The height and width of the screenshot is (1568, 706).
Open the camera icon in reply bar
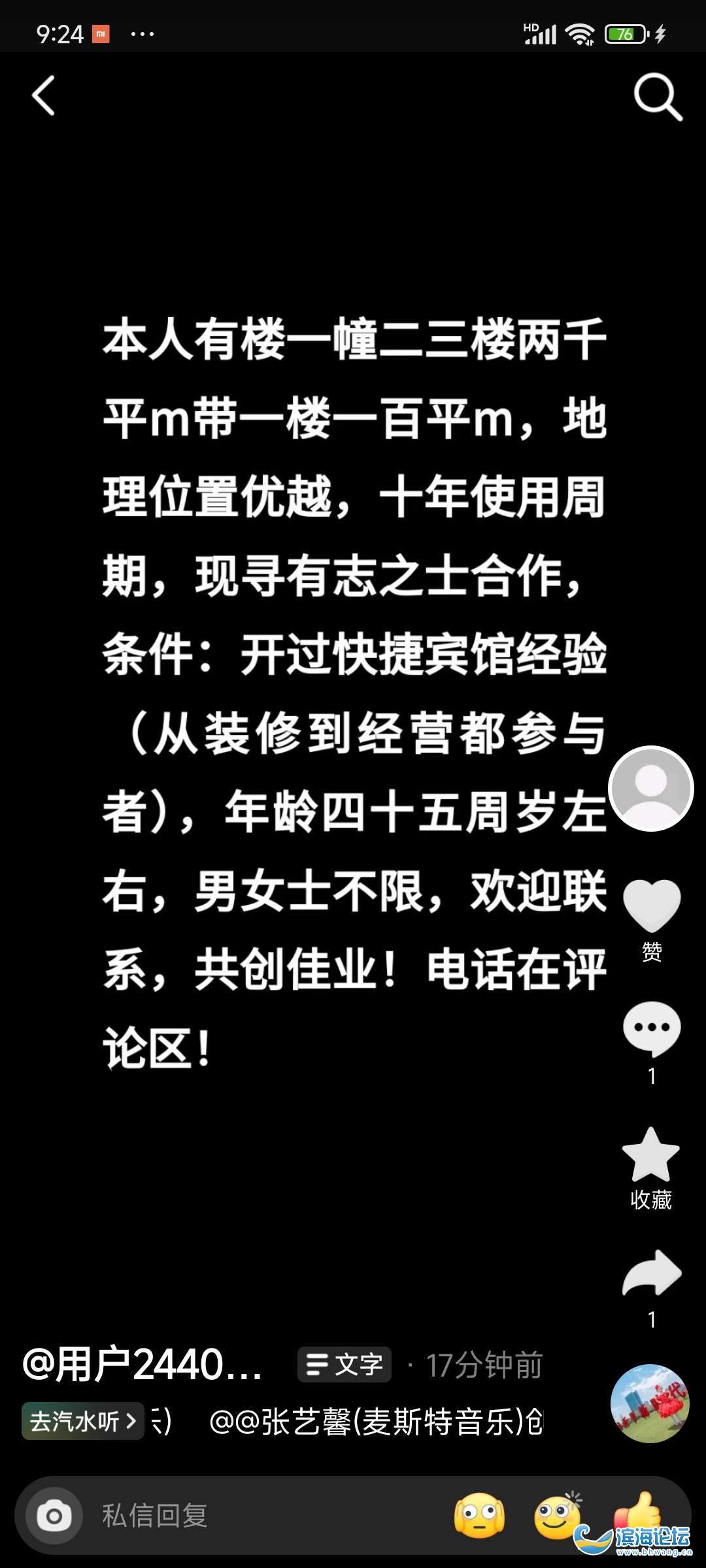point(54,1516)
